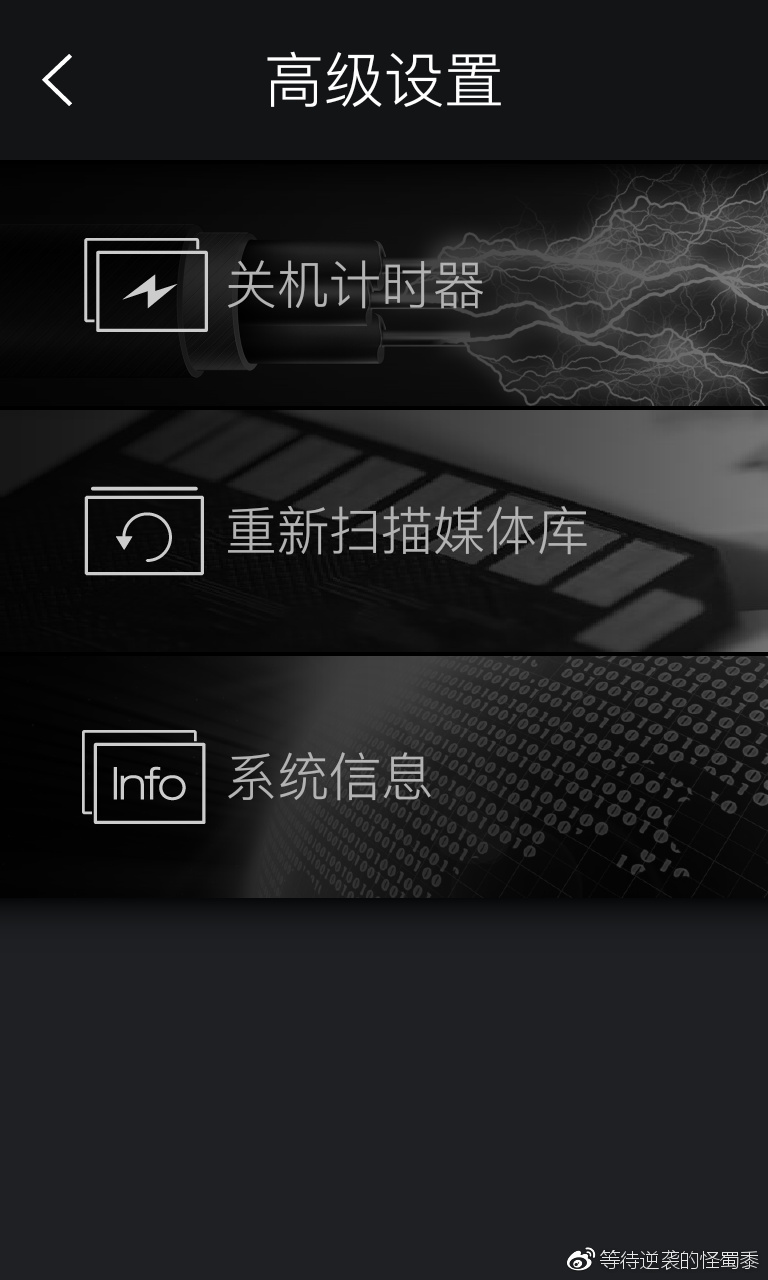
Task: Select the shutdown timer banner row
Action: tap(384, 283)
